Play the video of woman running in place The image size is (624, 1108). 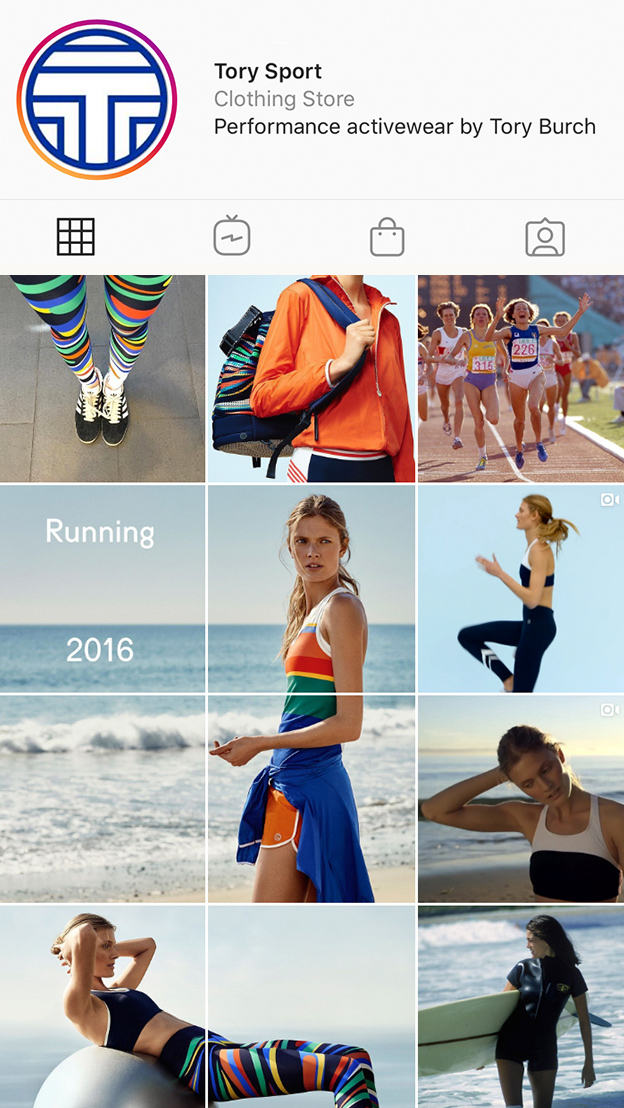click(520, 589)
